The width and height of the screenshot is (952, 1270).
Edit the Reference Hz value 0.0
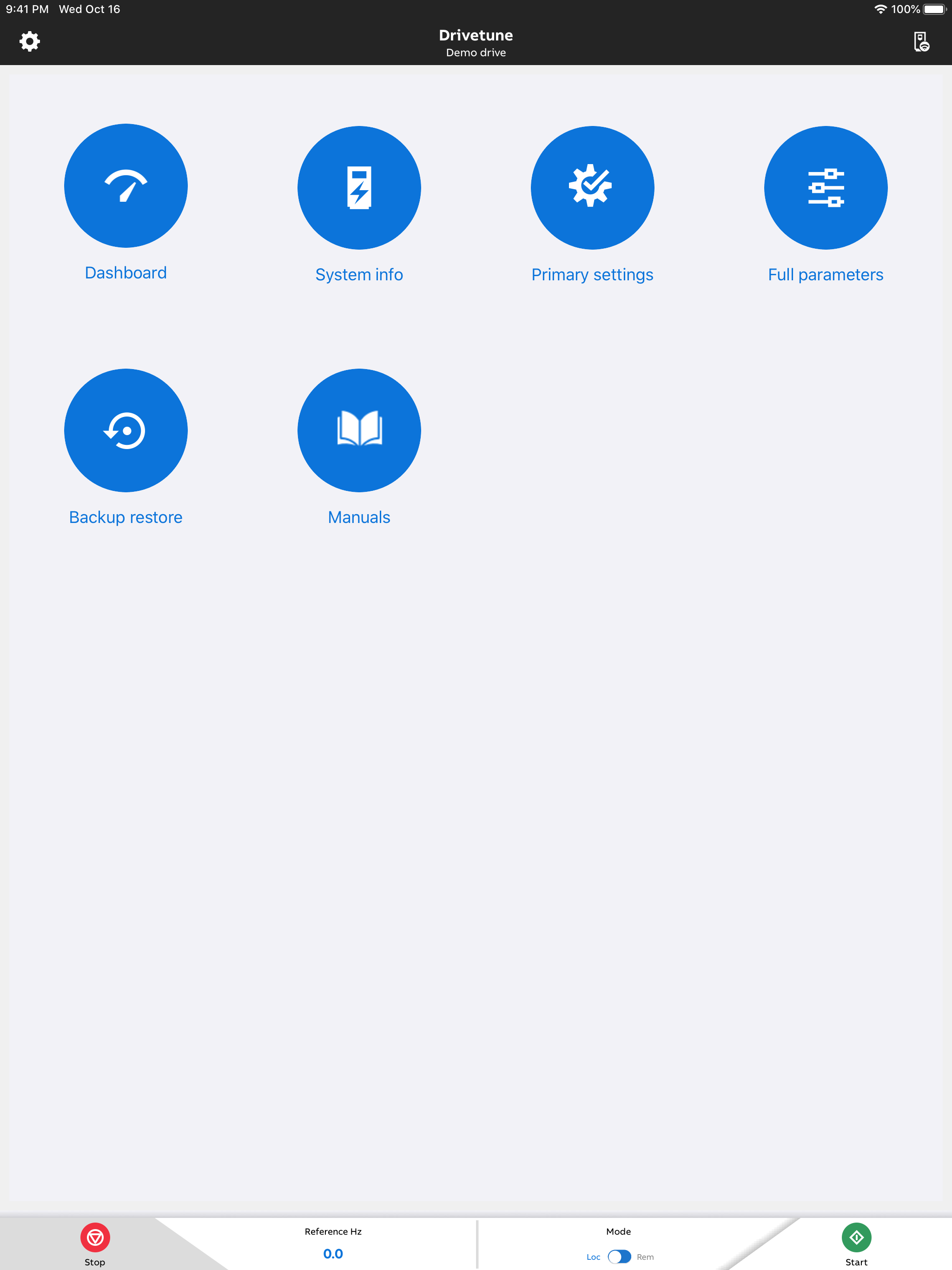coord(333,1253)
